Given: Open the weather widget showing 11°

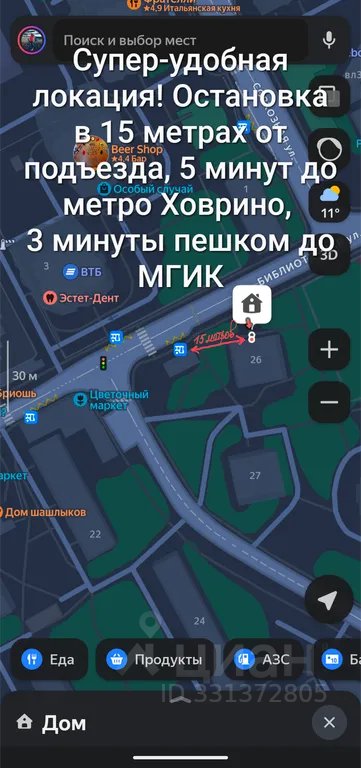Looking at the screenshot, I should (x=329, y=202).
